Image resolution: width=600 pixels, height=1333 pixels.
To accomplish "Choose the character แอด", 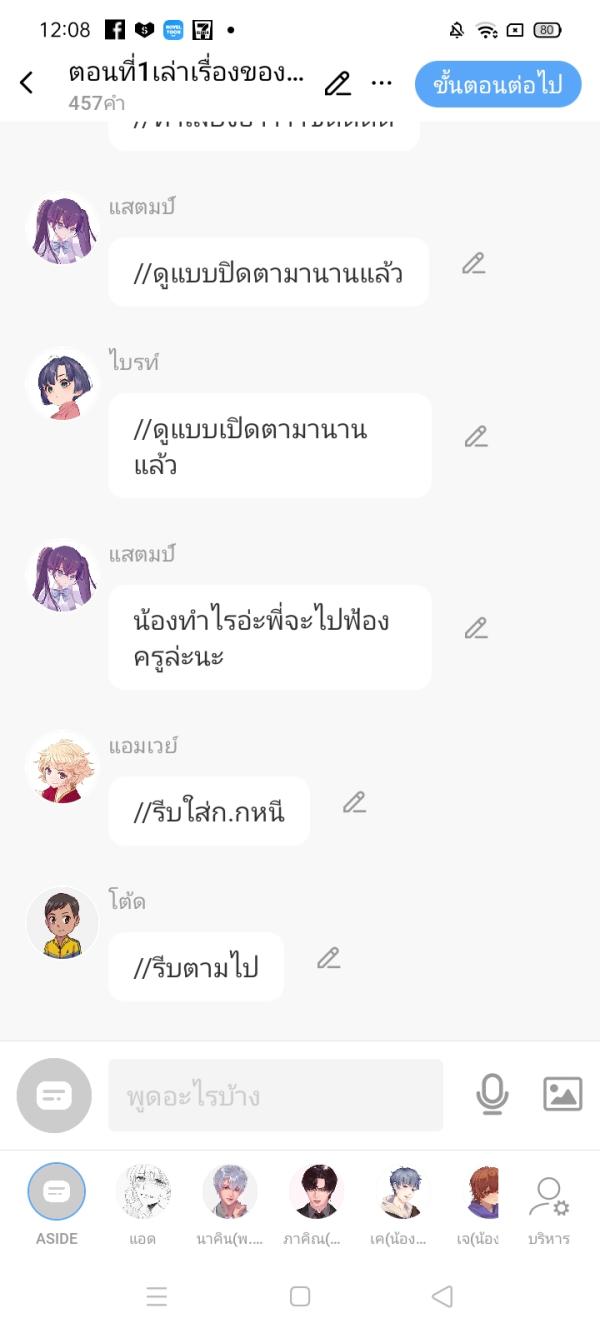I will [143, 1192].
